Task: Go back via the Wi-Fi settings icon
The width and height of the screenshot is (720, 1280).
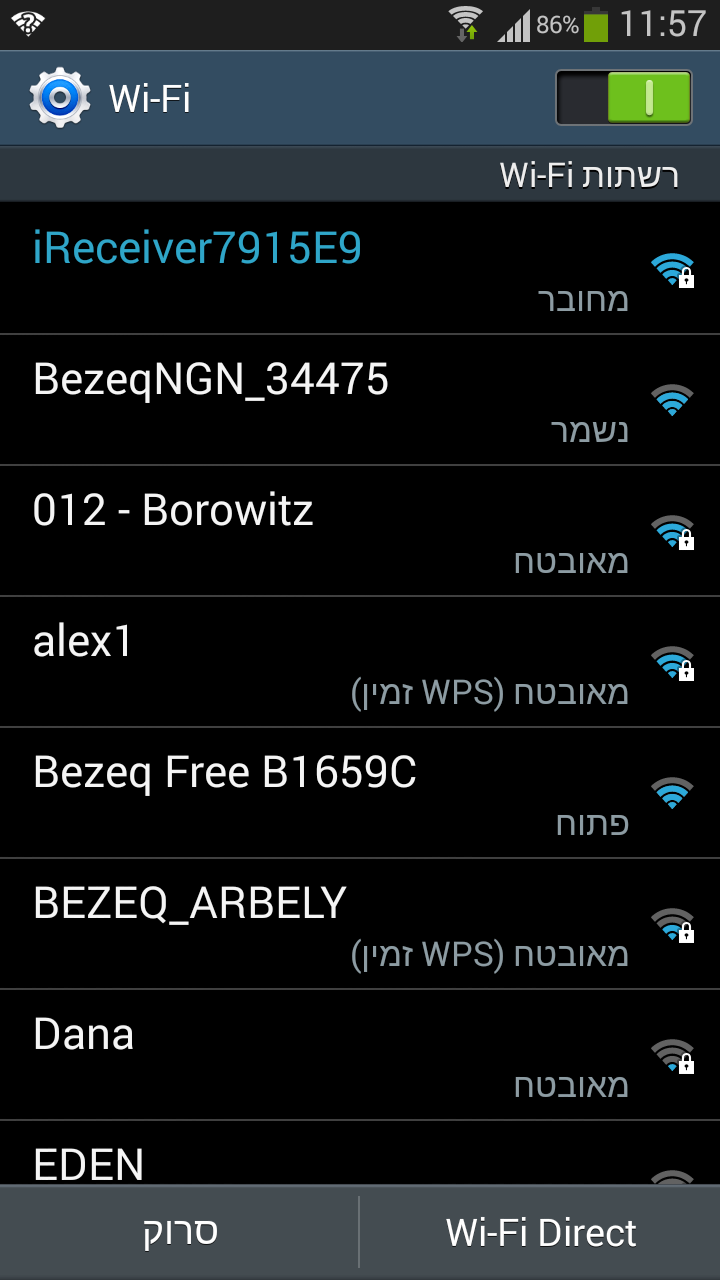Action: point(60,98)
